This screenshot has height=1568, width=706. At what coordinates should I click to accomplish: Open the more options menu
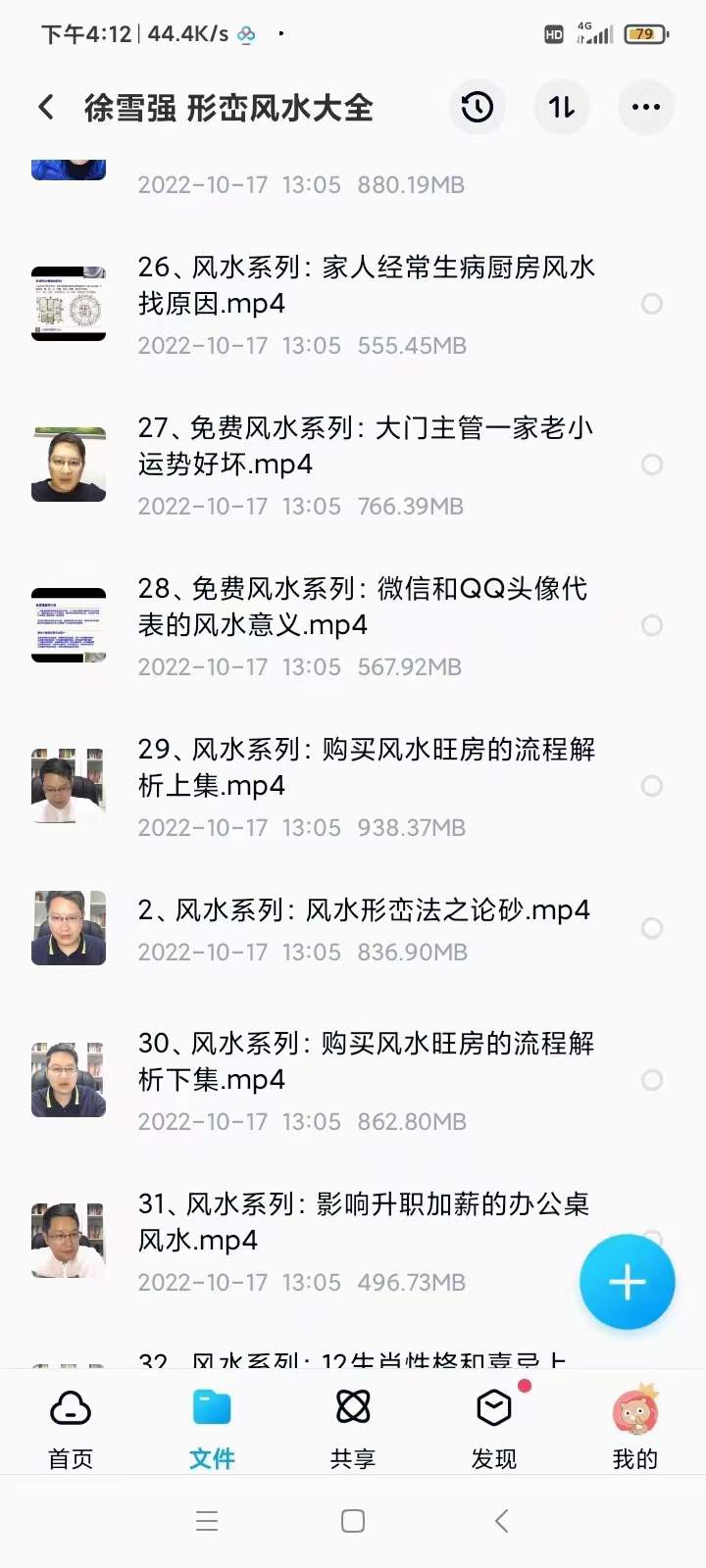645,107
